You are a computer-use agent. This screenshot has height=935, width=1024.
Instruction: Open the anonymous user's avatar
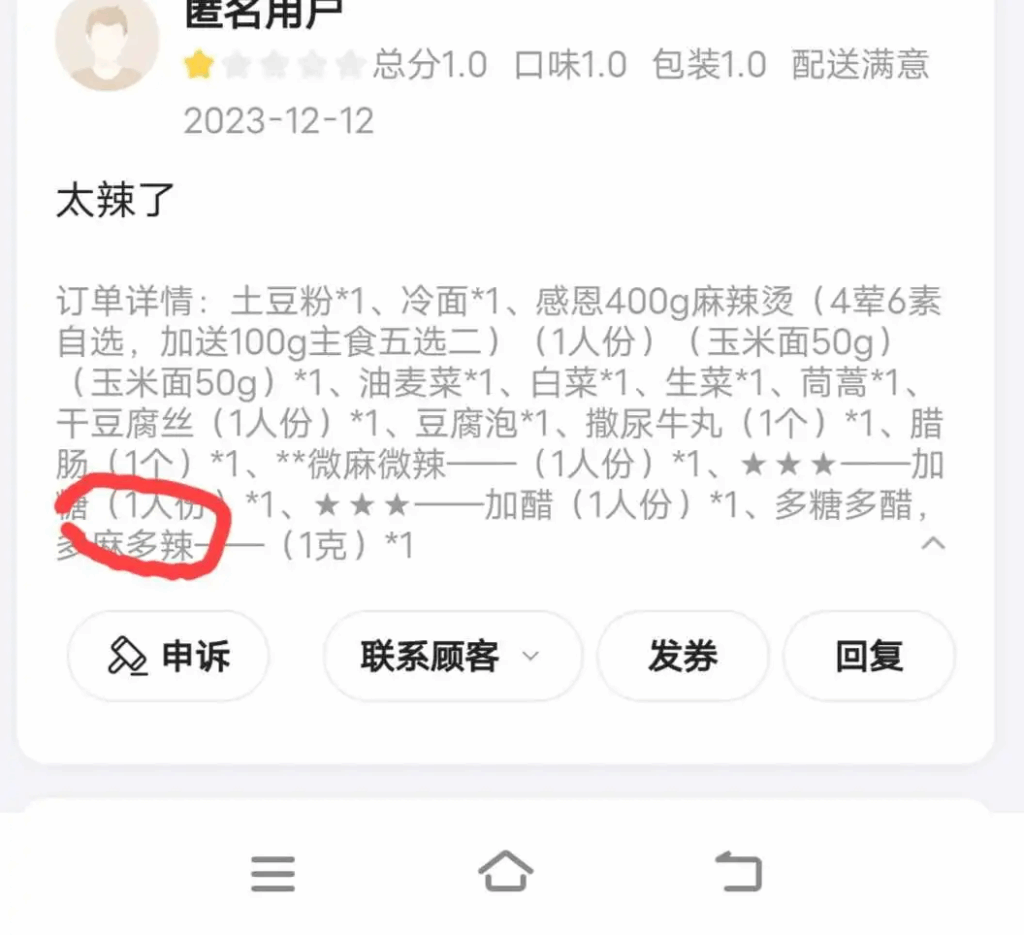click(107, 43)
